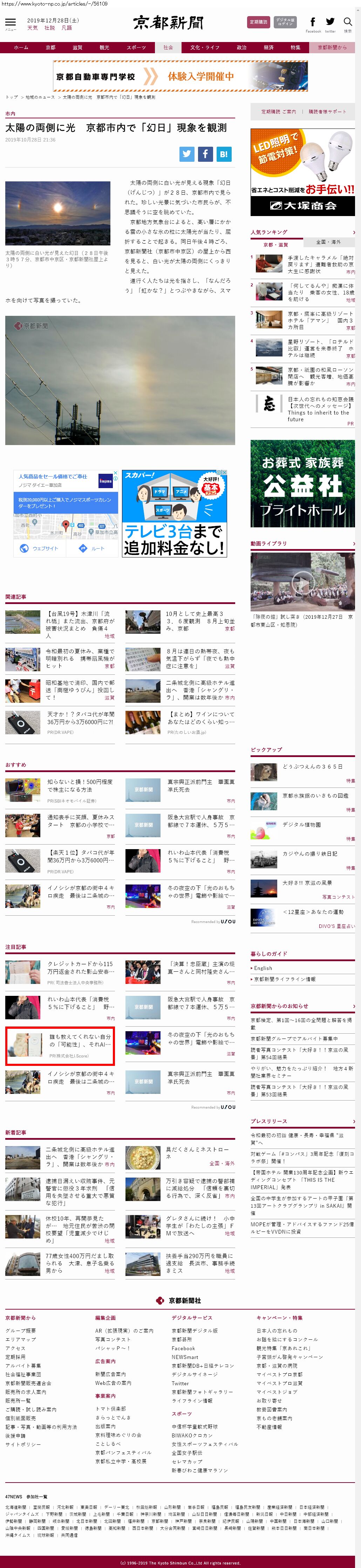Tap the トップ breadcrumb link
The image size is (361, 1568).
pos(12,97)
